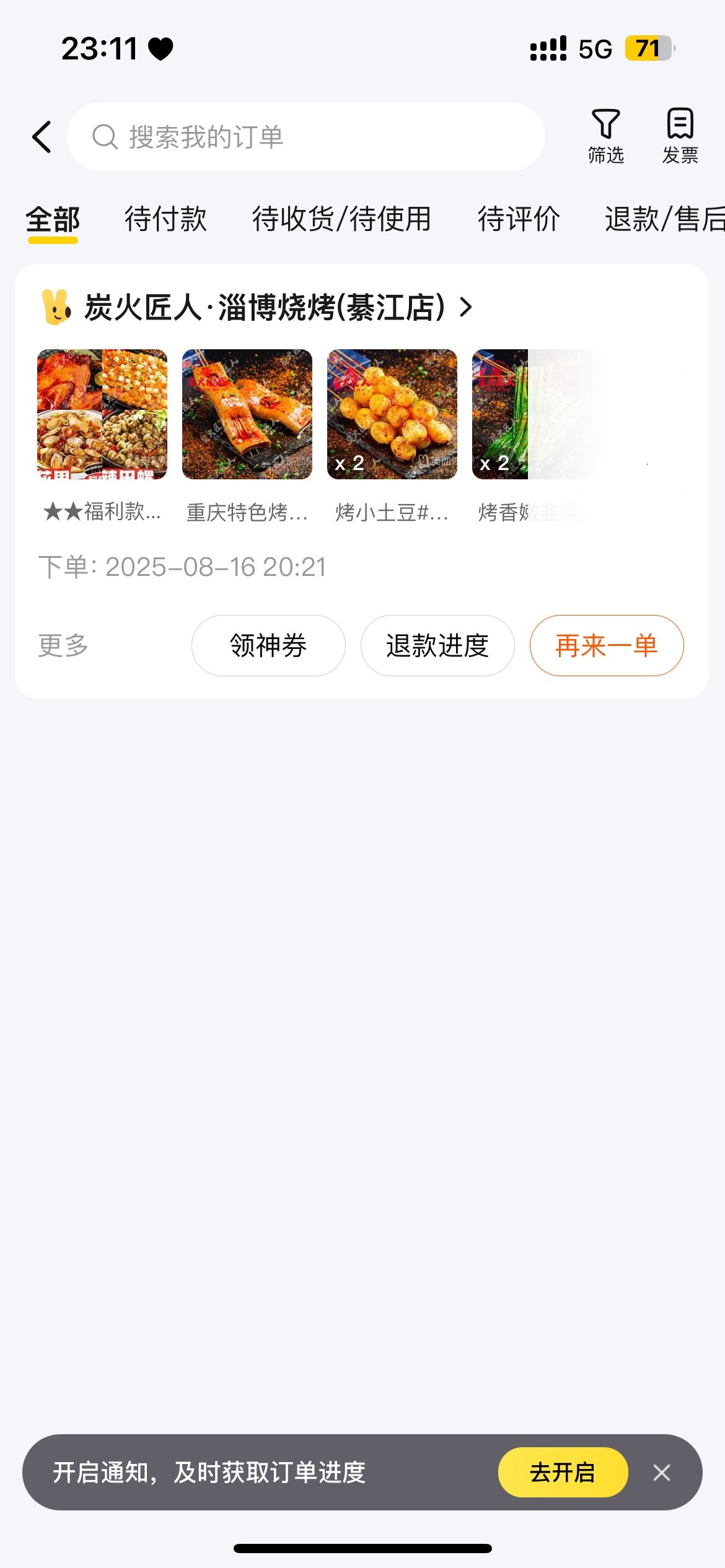The height and width of the screenshot is (1568, 725).
Task: Tap the 搜索我的订单 search box
Action: click(x=305, y=137)
